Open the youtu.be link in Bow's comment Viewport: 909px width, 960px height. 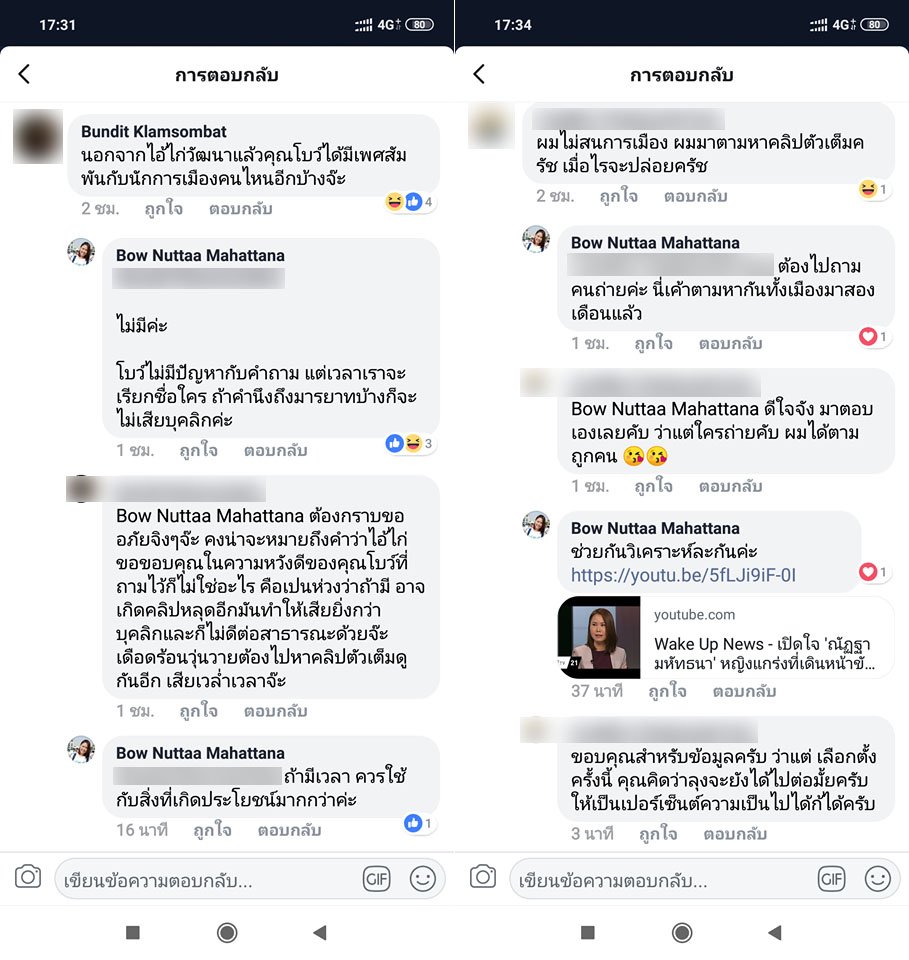point(683,575)
